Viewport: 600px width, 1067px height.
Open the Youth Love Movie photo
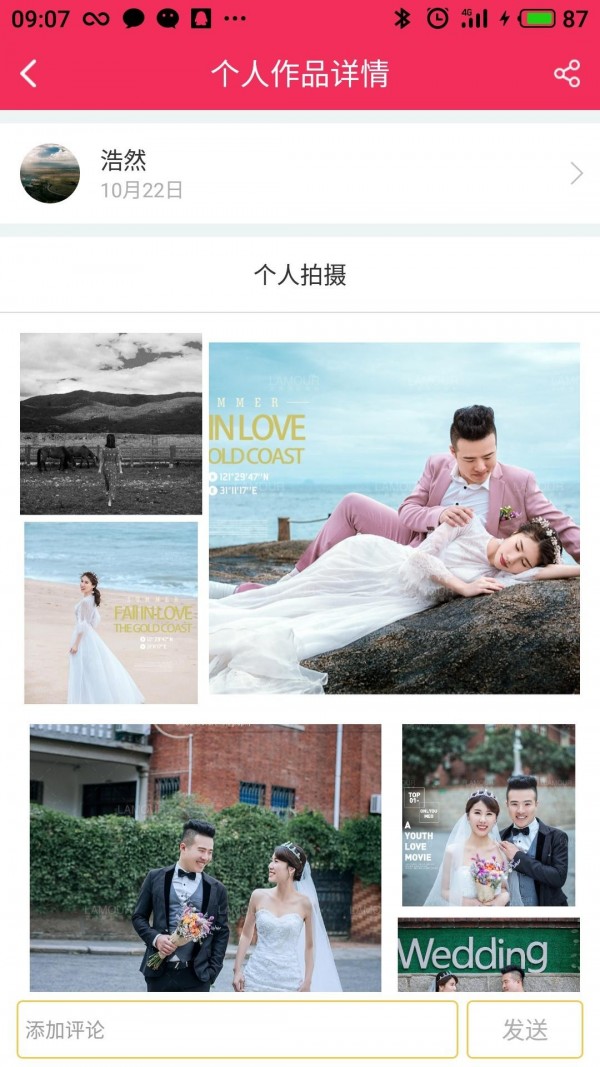click(488, 815)
